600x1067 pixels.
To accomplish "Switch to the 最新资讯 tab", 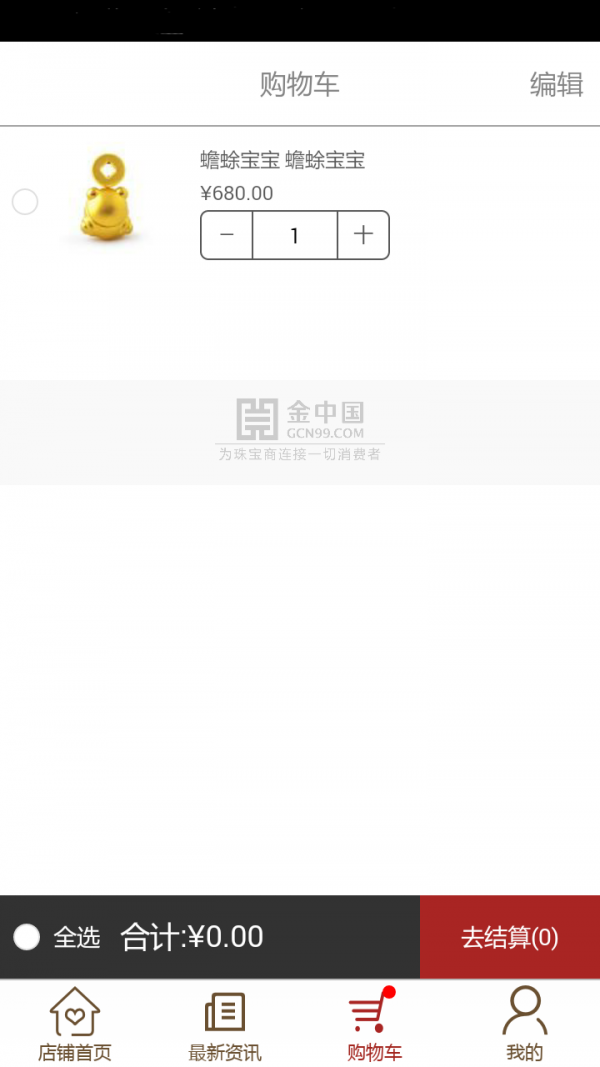I will point(225,1024).
